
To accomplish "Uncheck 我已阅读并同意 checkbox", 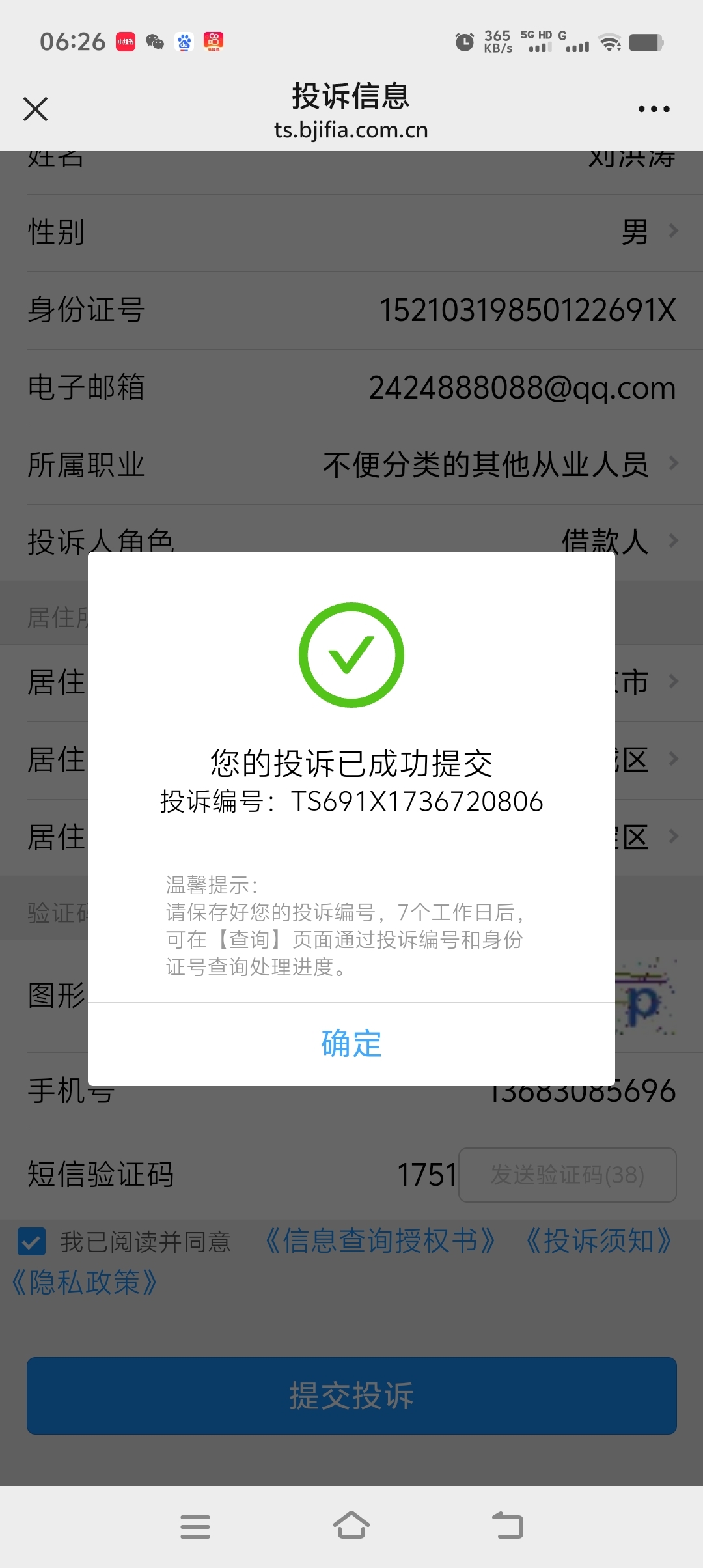I will tap(32, 1242).
